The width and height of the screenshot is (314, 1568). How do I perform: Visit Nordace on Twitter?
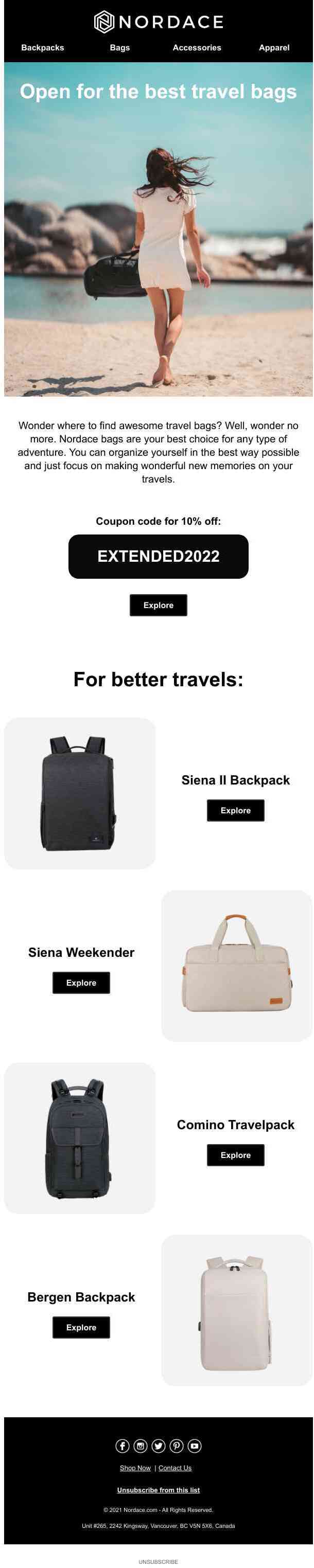click(158, 1445)
